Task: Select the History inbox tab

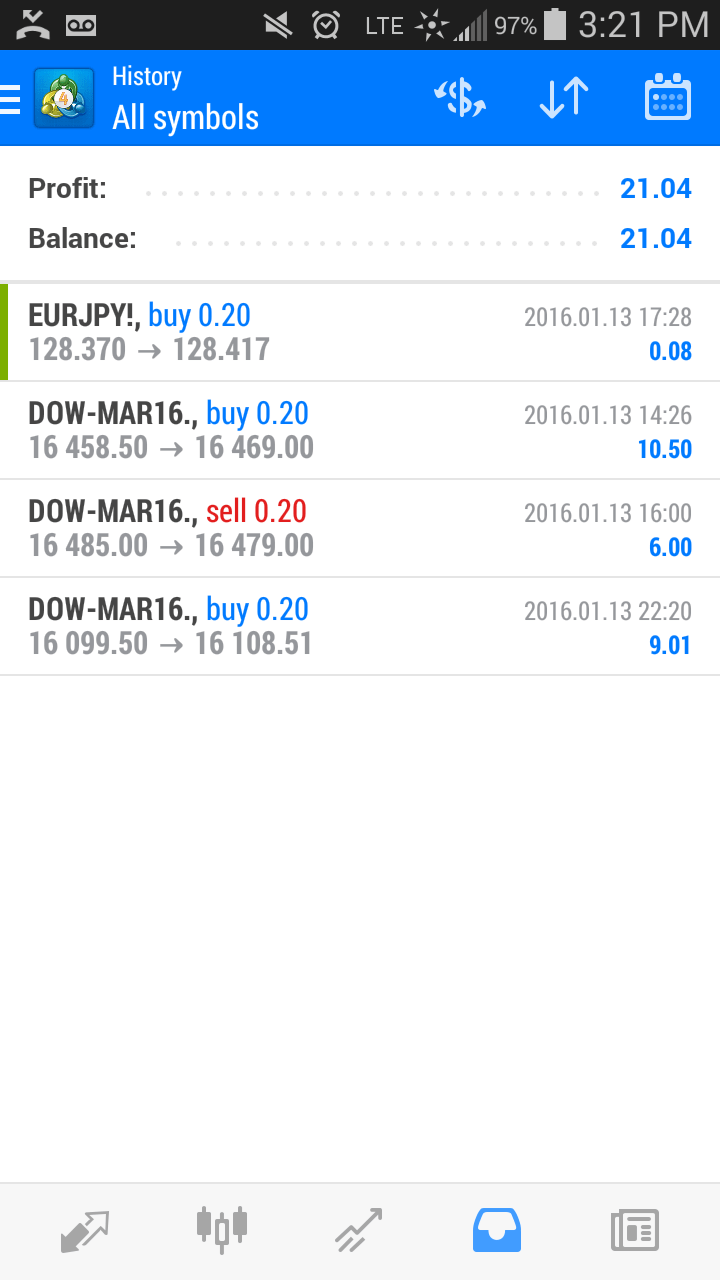Action: coord(497,1230)
